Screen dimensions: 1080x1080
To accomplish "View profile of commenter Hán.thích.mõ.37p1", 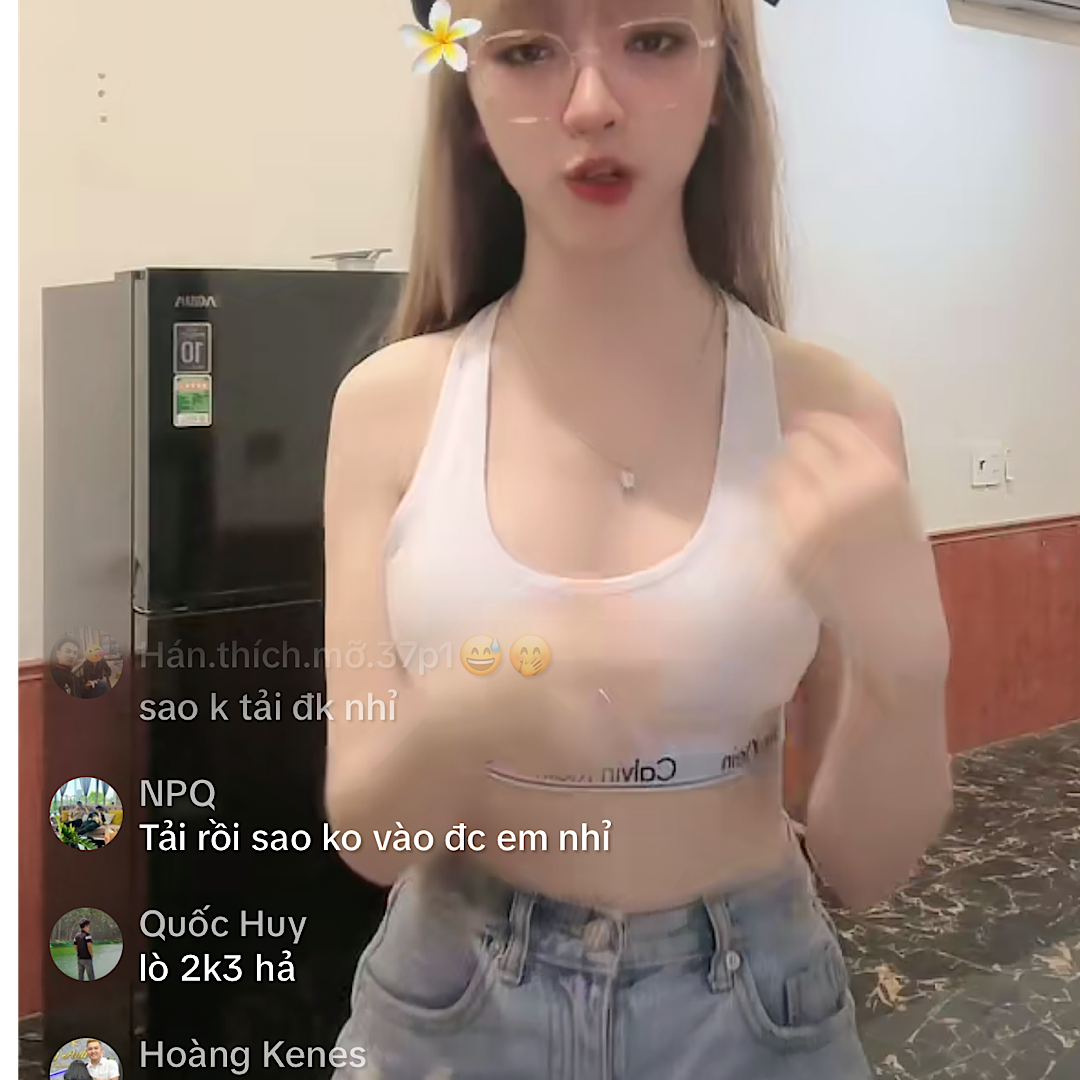I will [x=86, y=664].
